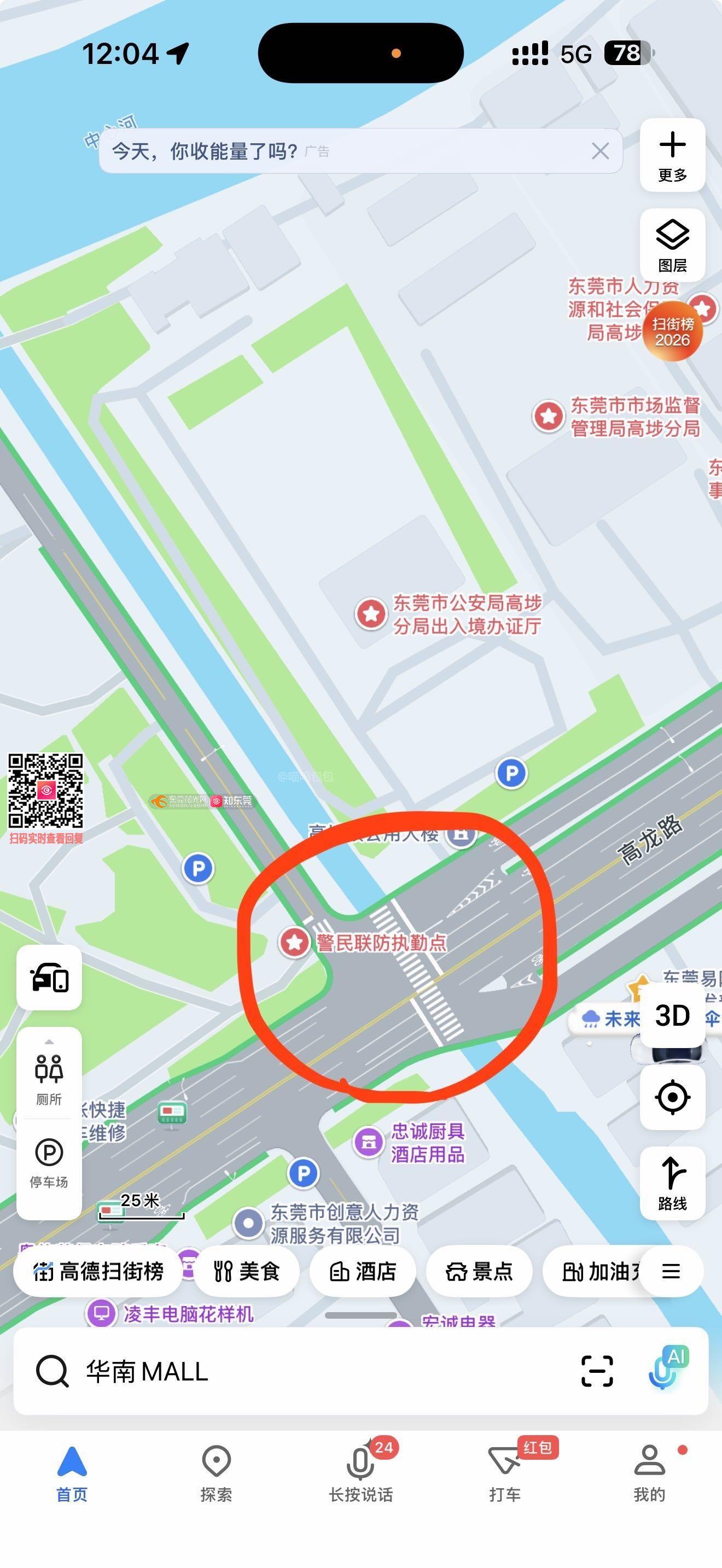Dismiss the 今天，你收能量了吗 ad banner

(x=599, y=151)
